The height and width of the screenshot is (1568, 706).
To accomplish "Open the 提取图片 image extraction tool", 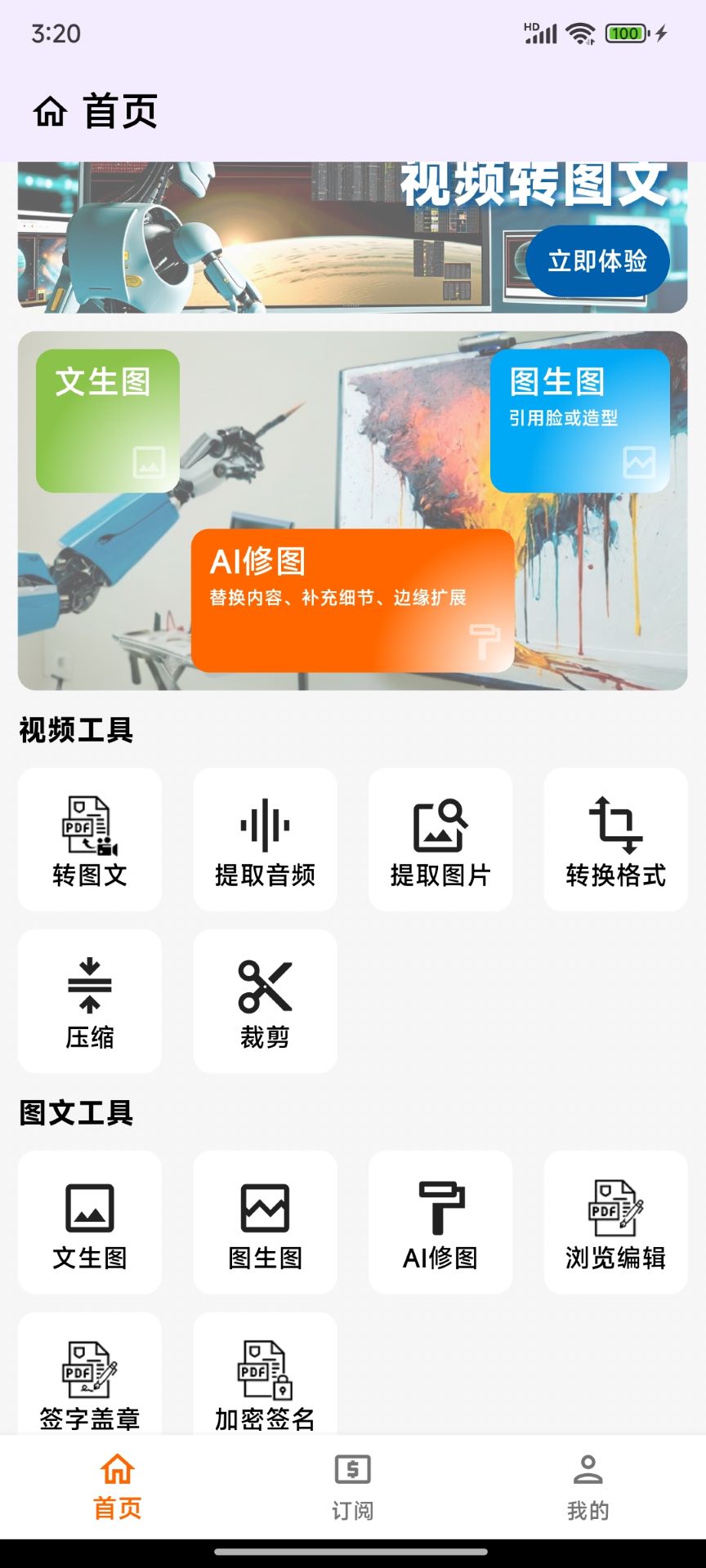I will (x=440, y=838).
